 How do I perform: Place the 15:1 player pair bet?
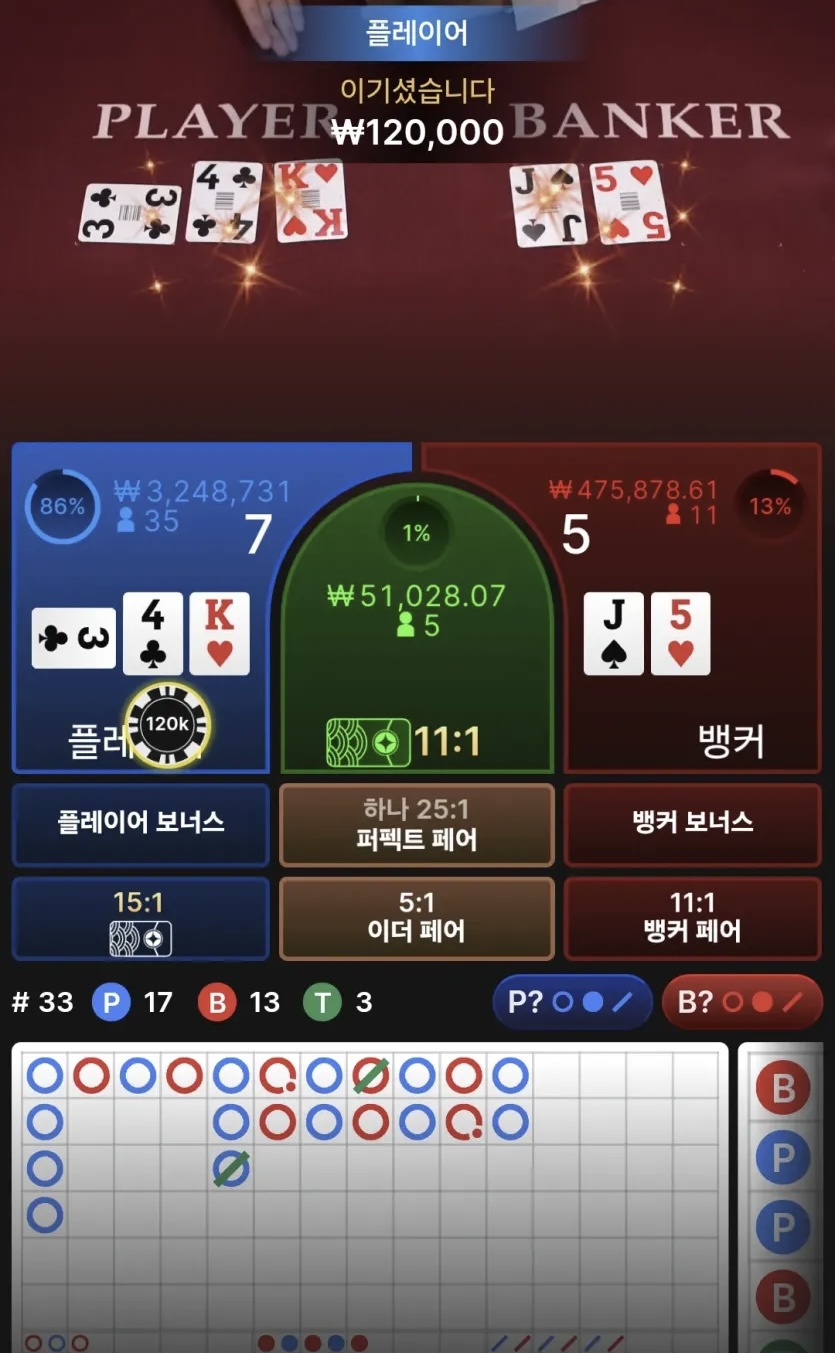(140, 918)
